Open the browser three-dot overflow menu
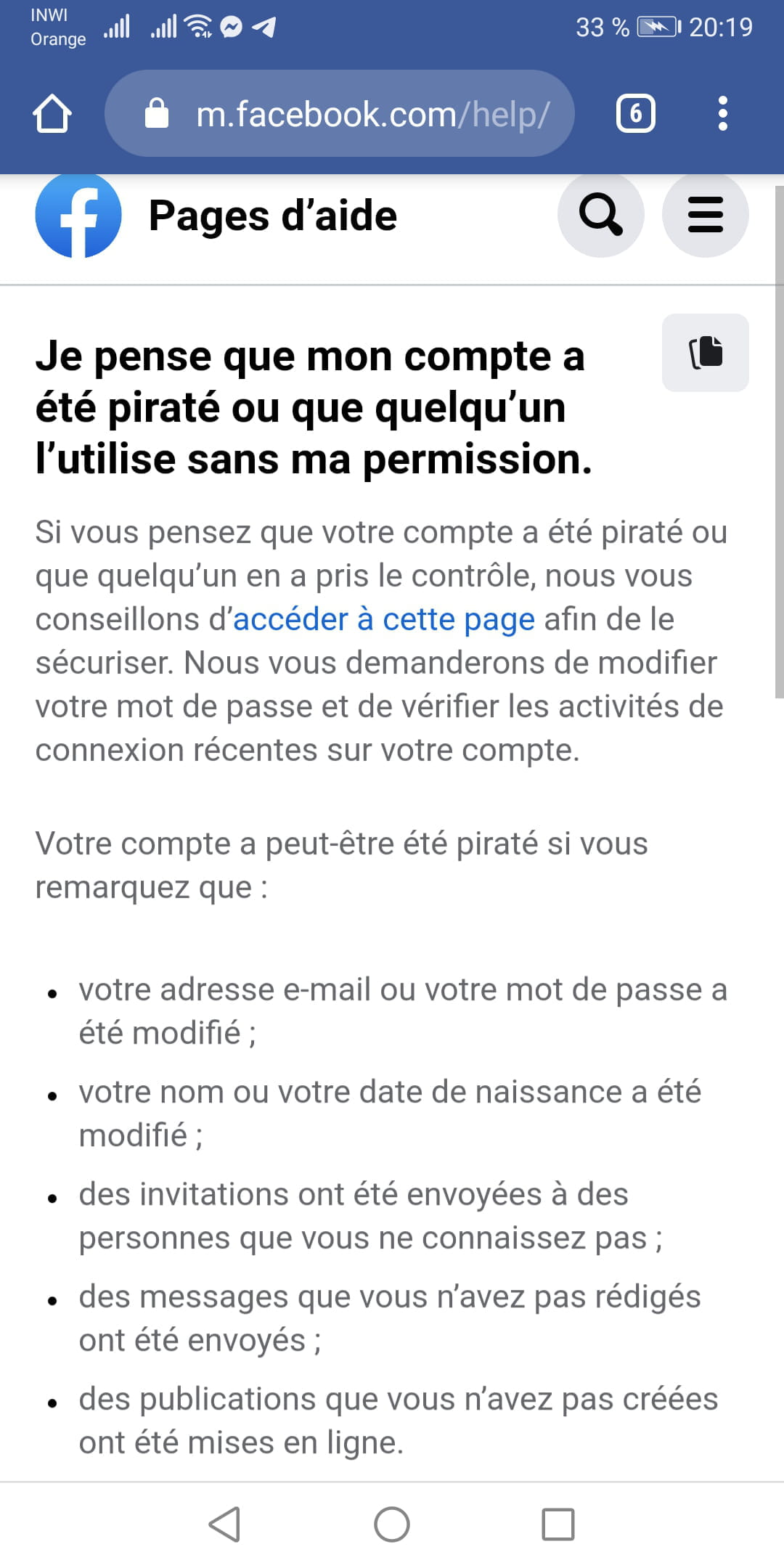 click(x=722, y=113)
